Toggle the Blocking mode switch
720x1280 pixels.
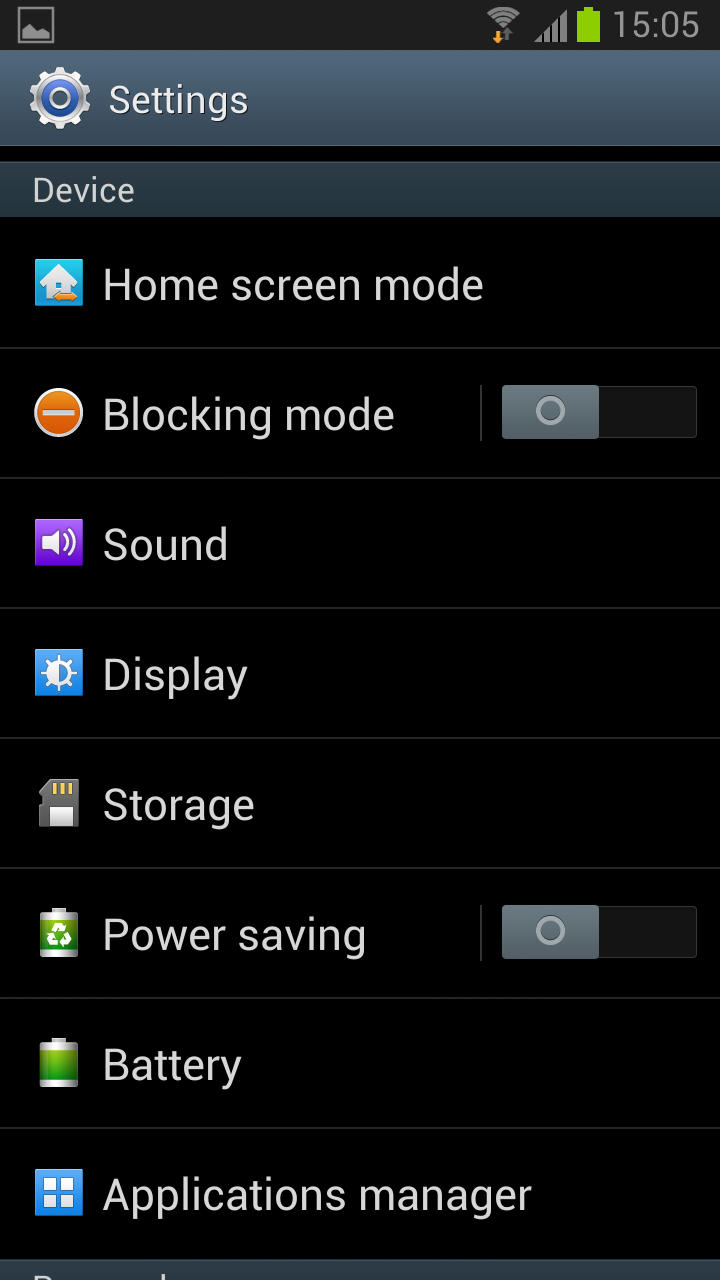click(598, 412)
